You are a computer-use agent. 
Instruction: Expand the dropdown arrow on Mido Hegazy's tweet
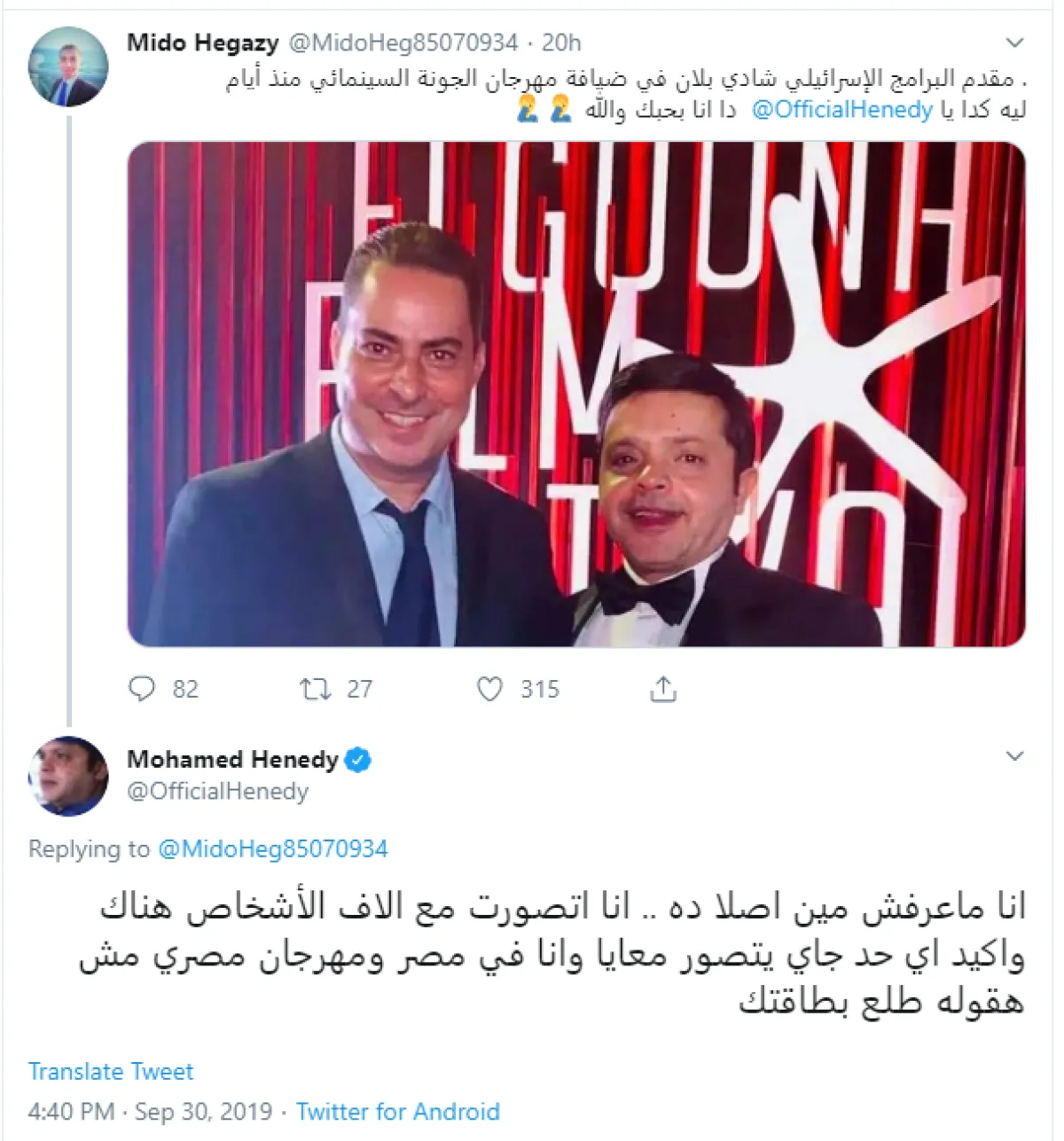pos(1015,43)
